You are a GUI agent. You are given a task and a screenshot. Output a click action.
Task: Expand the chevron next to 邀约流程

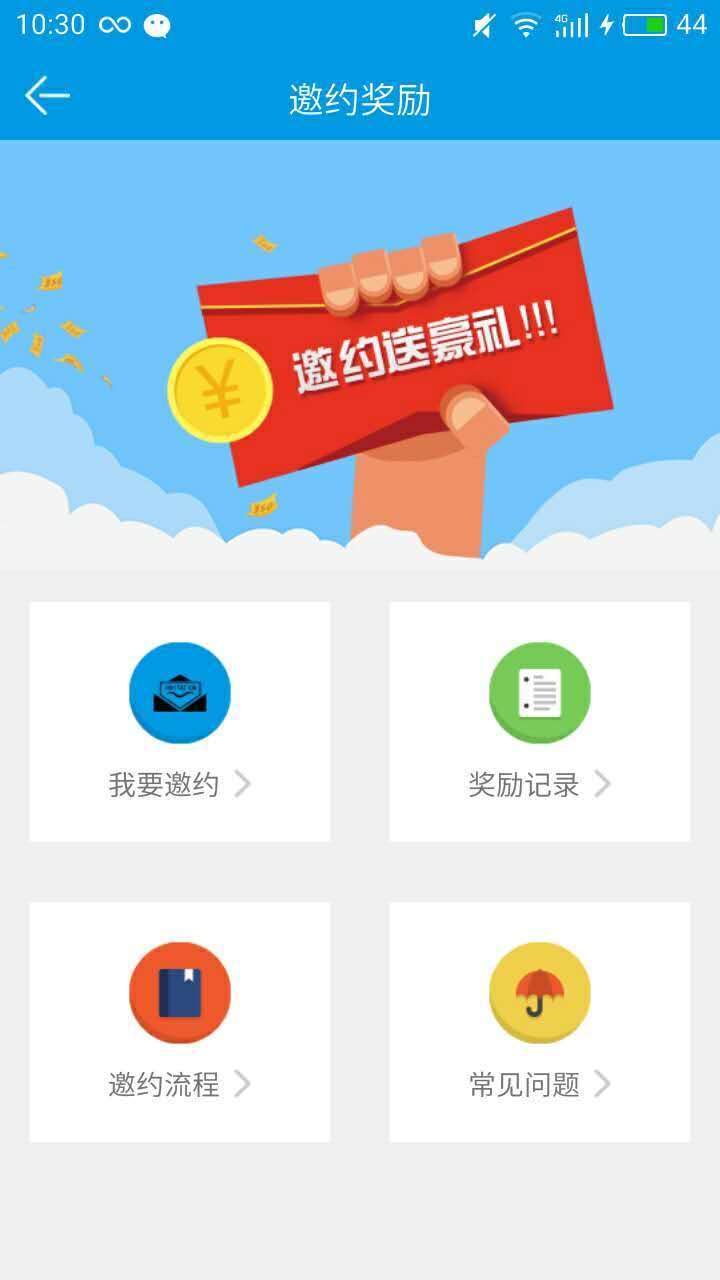pyautogui.click(x=243, y=1084)
